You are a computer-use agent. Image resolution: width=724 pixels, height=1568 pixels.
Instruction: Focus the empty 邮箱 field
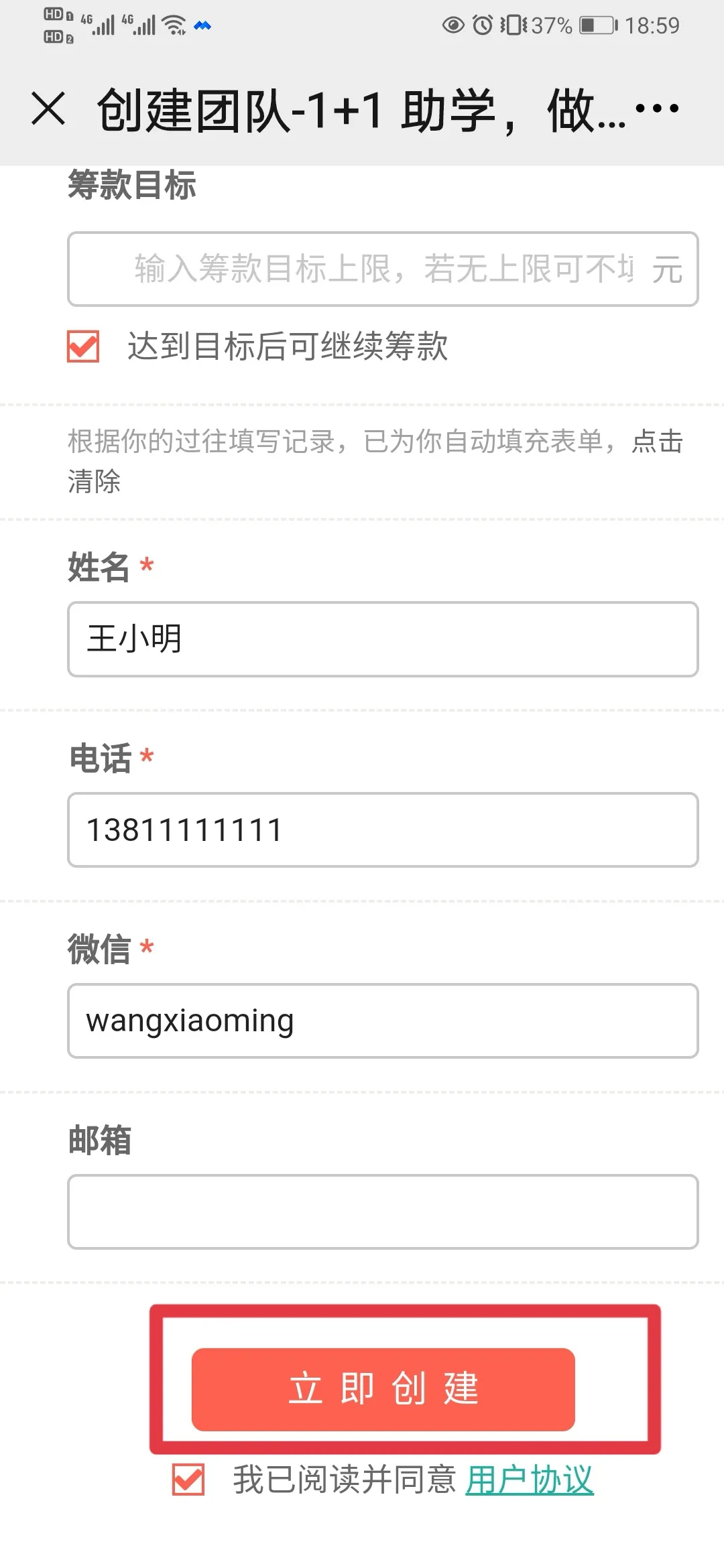click(383, 1212)
